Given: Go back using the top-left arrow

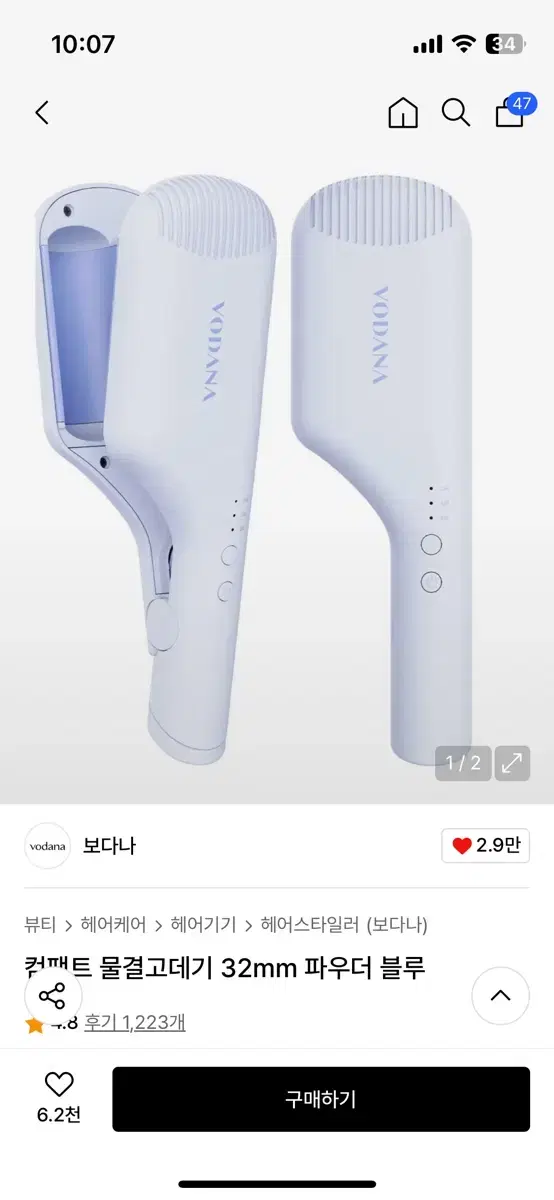Looking at the screenshot, I should click(42, 113).
